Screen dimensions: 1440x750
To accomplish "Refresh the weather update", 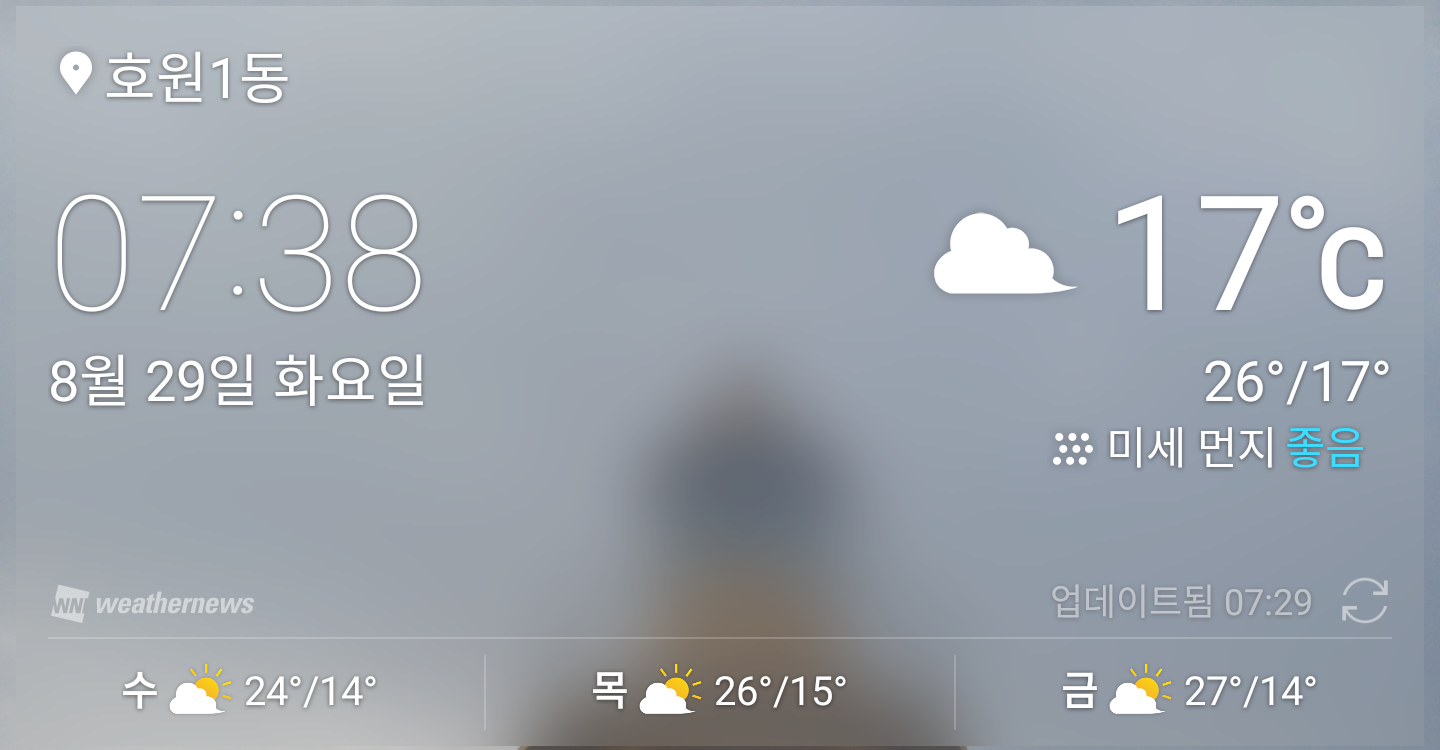I will pos(1364,601).
